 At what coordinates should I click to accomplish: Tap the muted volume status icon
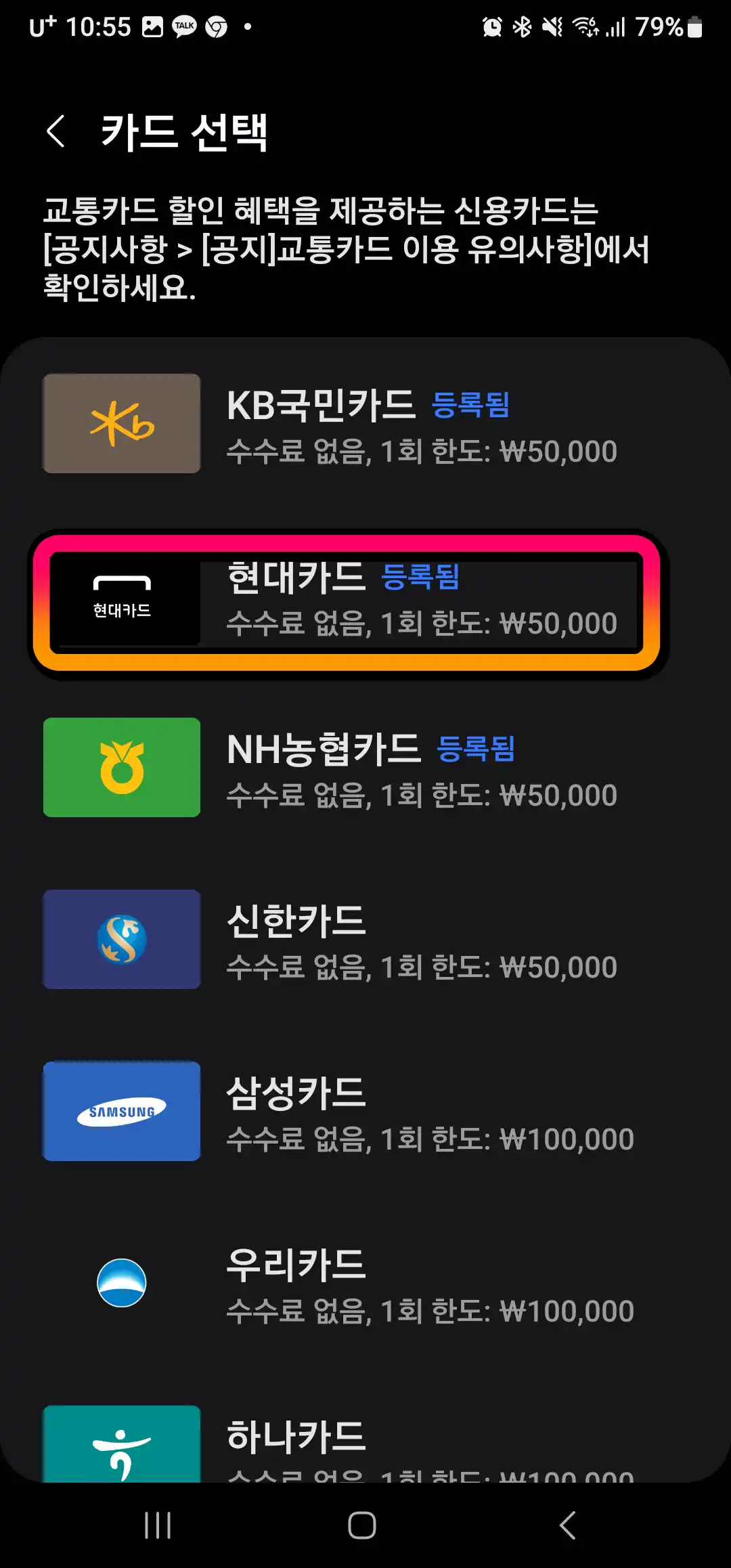[x=552, y=26]
